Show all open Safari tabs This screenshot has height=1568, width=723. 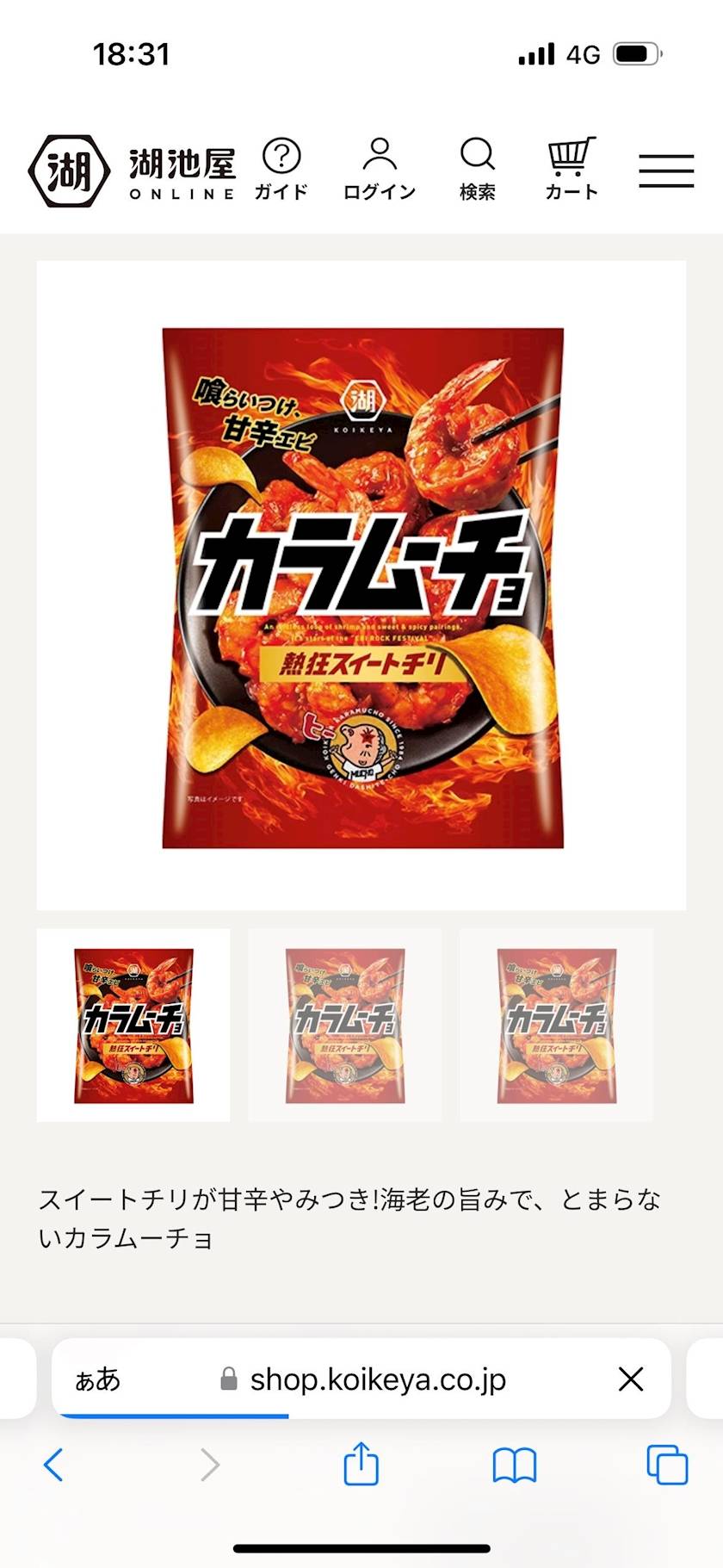tap(667, 1465)
